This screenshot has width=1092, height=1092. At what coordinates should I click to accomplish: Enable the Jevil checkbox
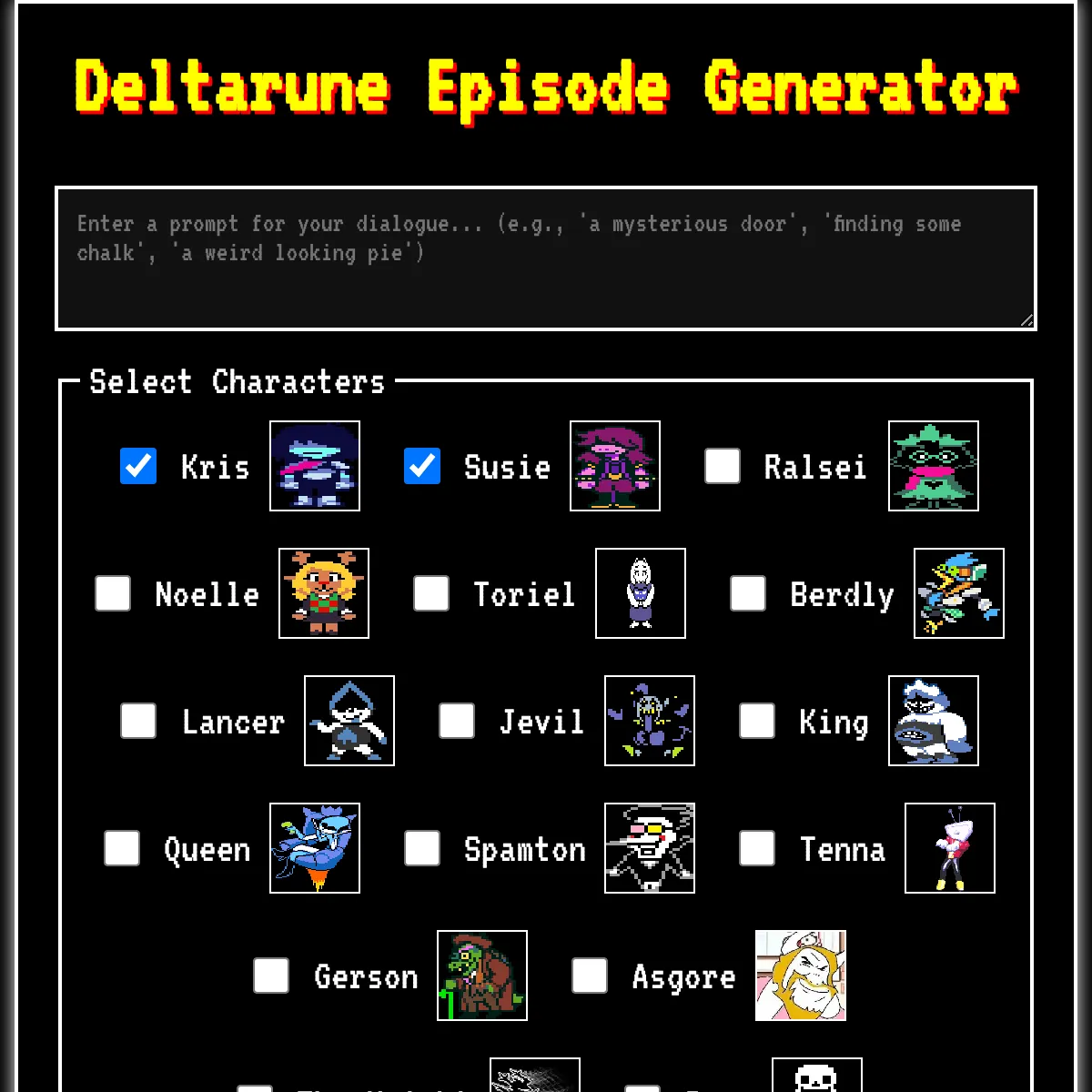click(x=457, y=721)
